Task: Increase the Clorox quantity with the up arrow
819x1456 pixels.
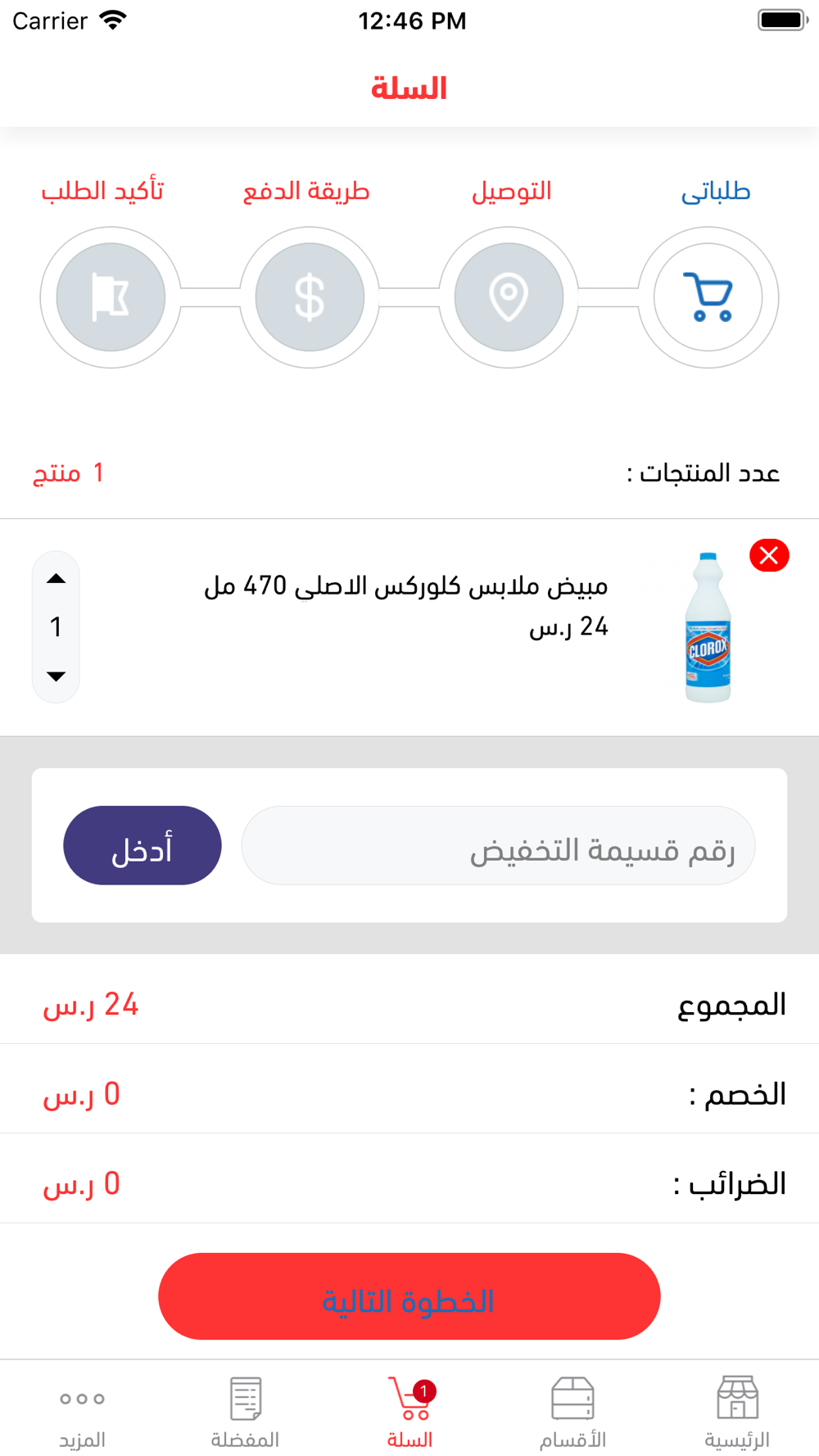Action: [56, 580]
